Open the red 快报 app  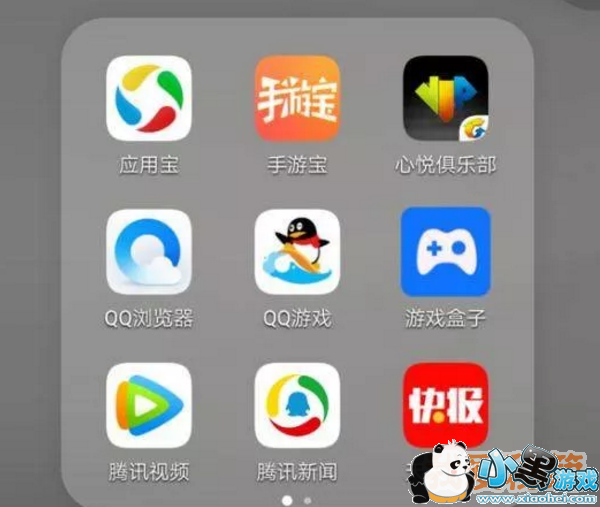pos(446,405)
